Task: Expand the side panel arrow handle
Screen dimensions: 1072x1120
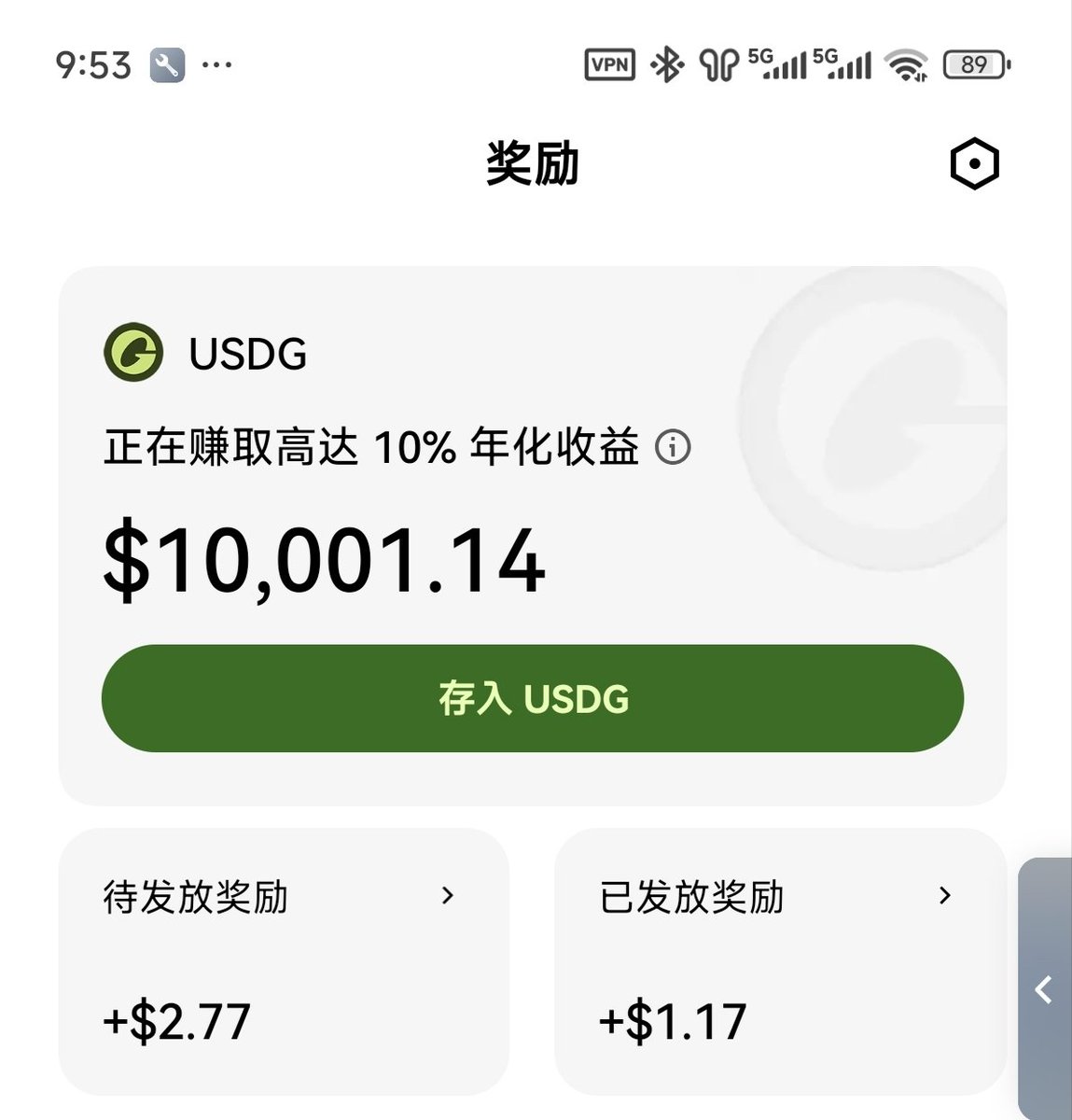Action: click(x=1045, y=988)
